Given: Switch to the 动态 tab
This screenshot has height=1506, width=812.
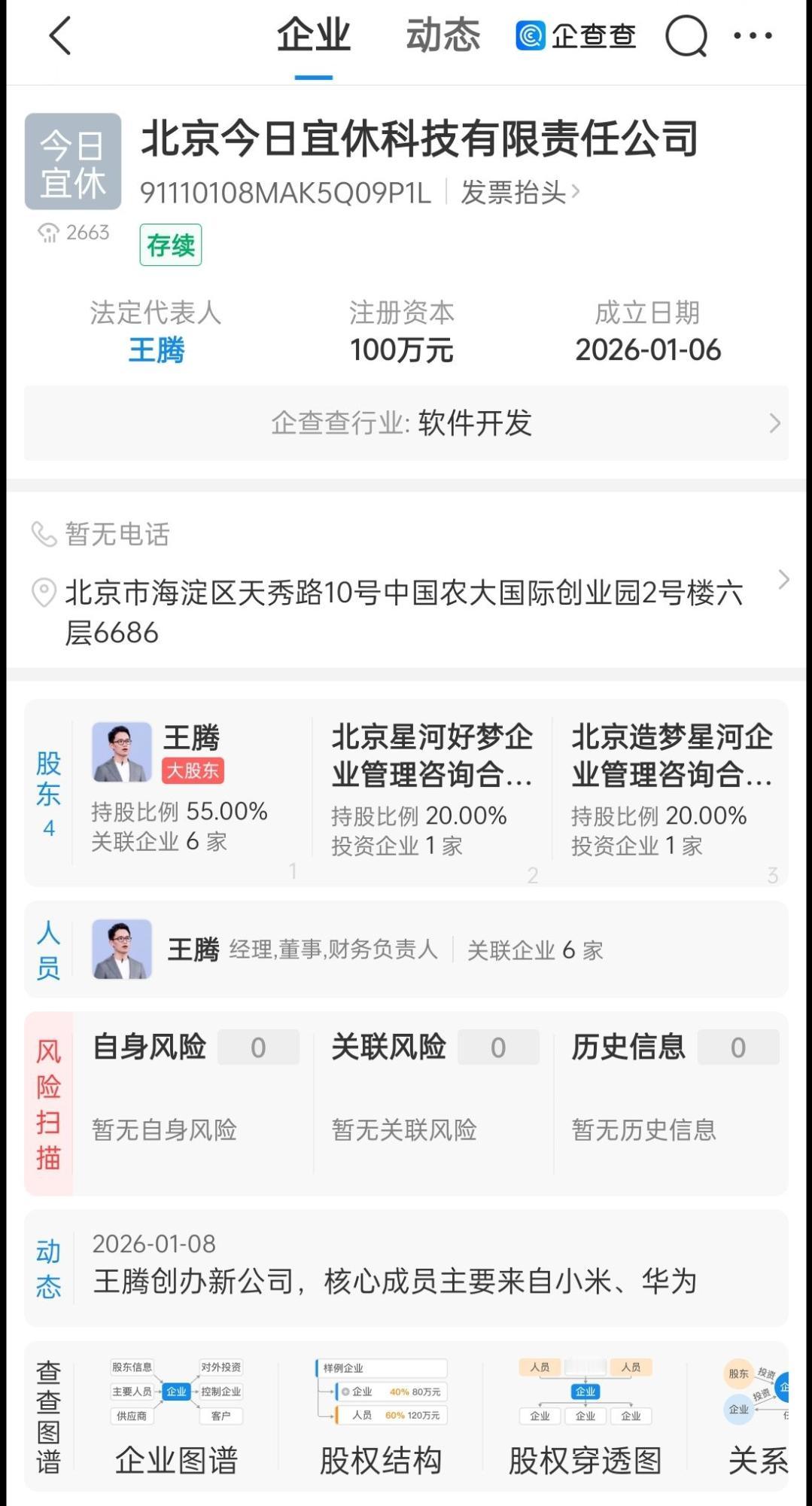Looking at the screenshot, I should click(x=442, y=34).
